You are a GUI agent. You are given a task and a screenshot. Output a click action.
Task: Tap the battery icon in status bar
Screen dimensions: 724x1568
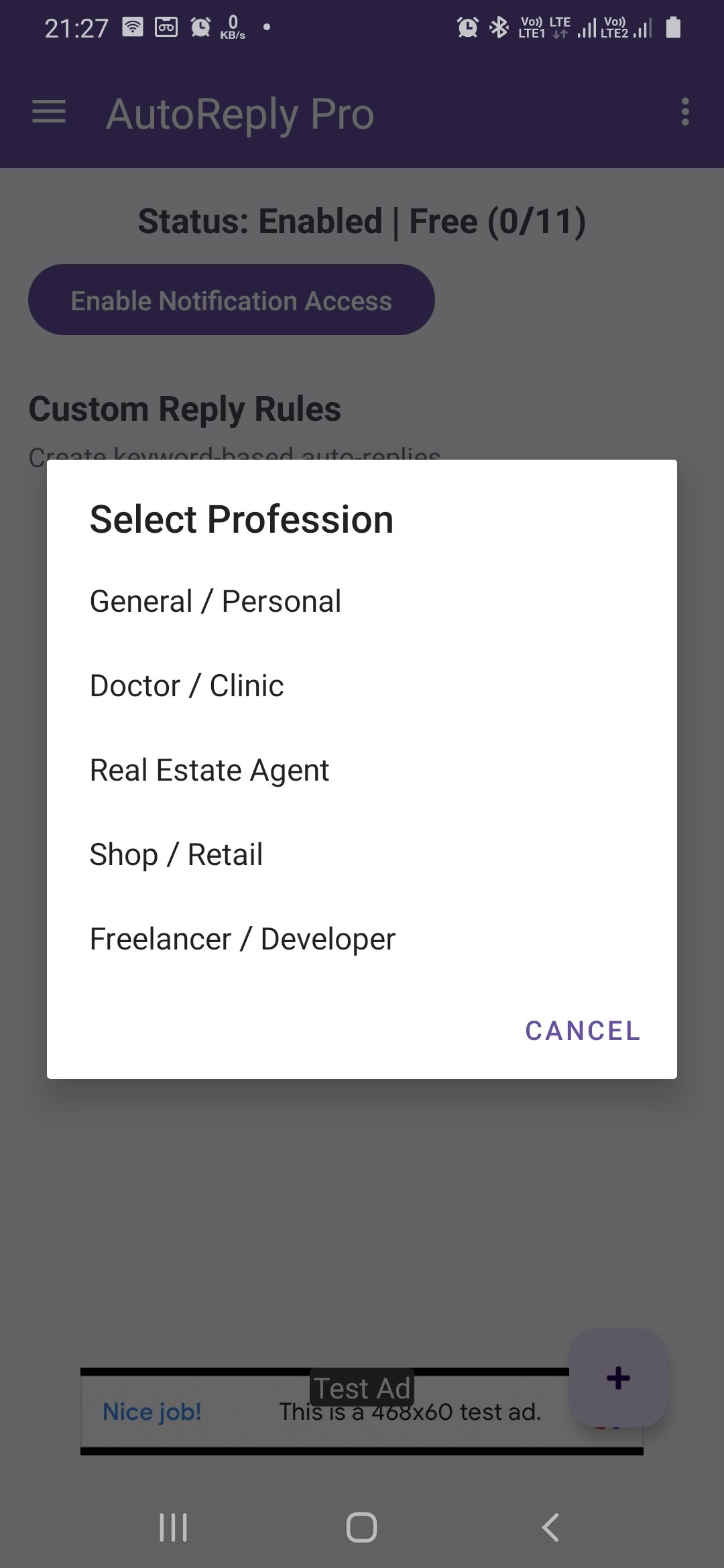pyautogui.click(x=674, y=27)
